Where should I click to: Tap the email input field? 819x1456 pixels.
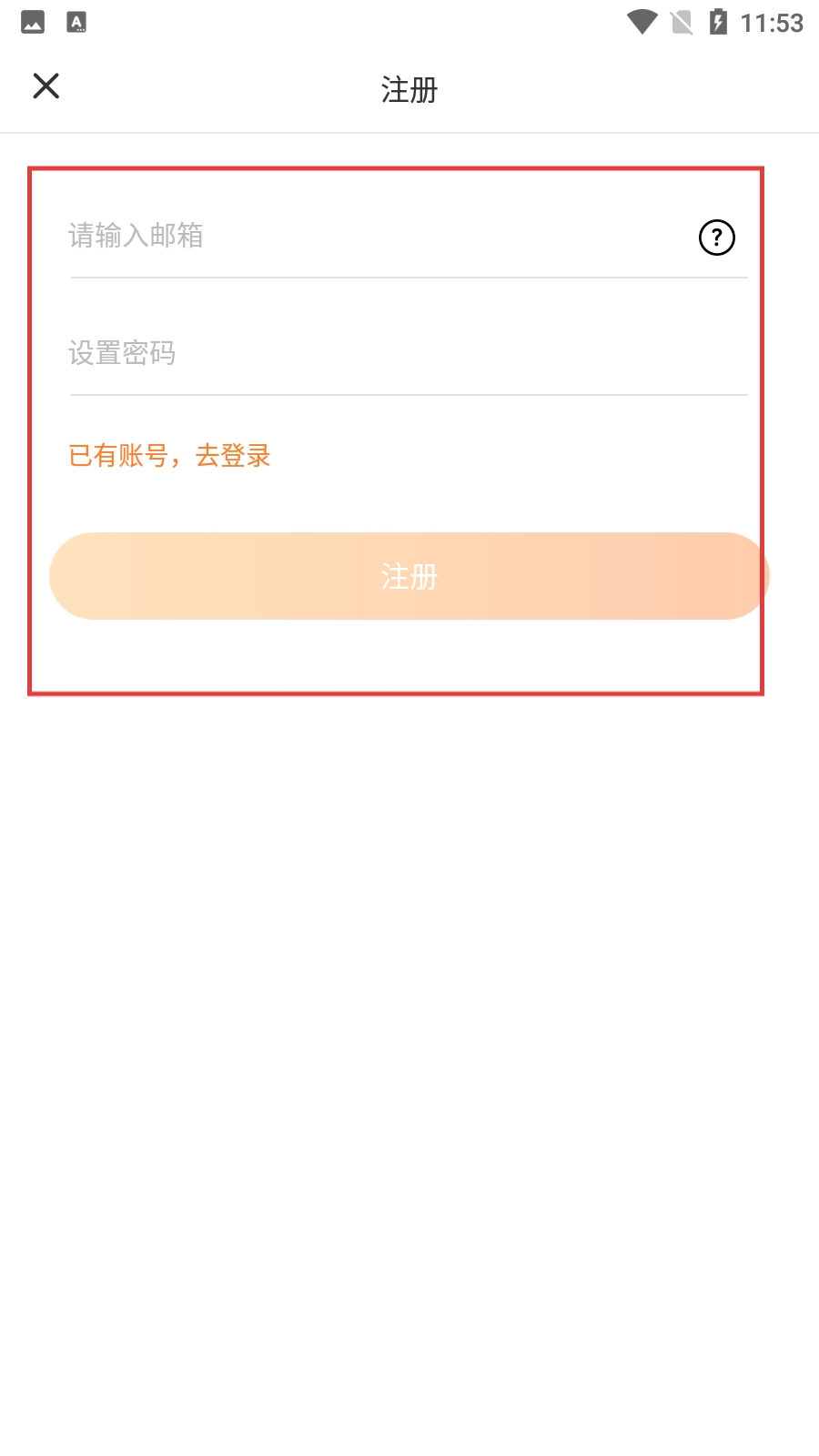pos(364,237)
